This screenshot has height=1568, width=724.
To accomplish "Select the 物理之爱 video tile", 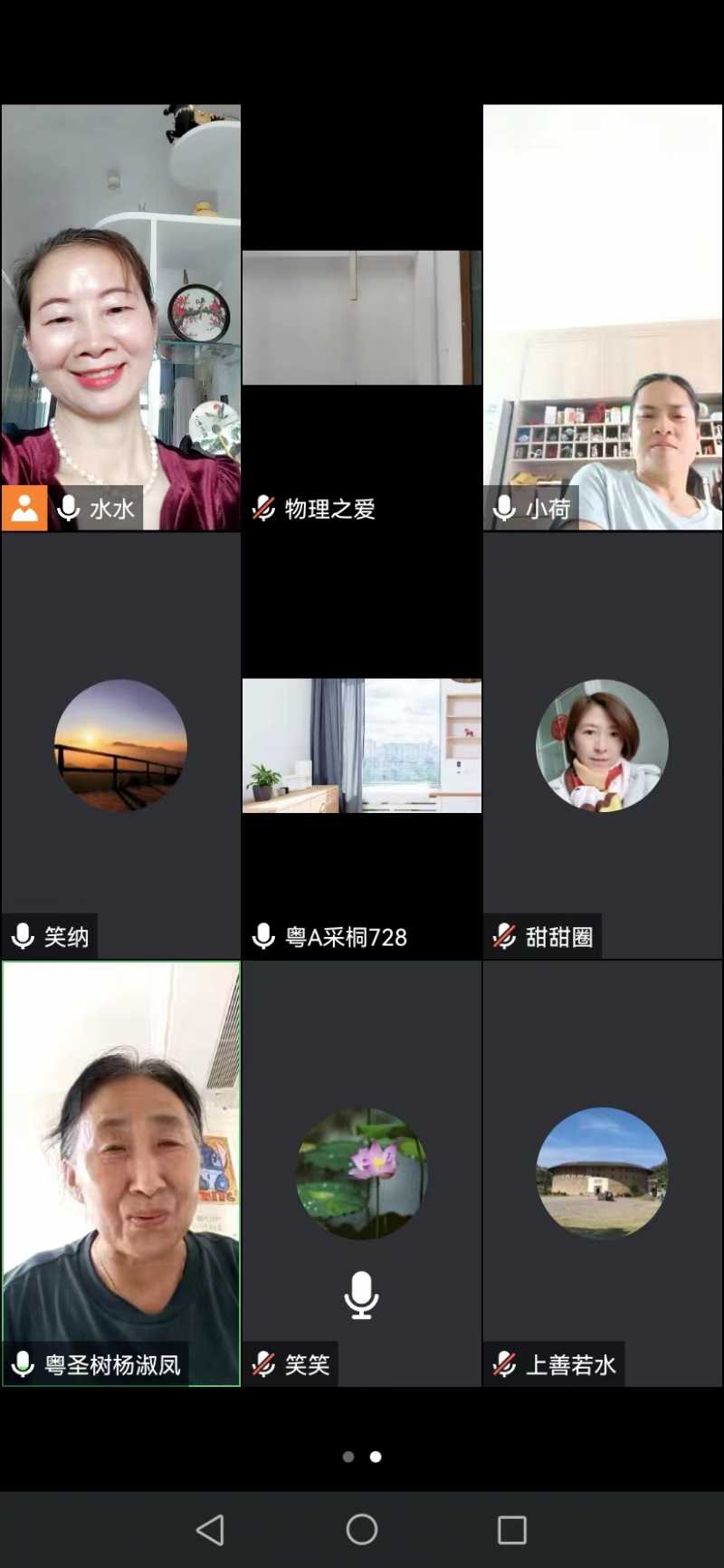I will (362, 317).
